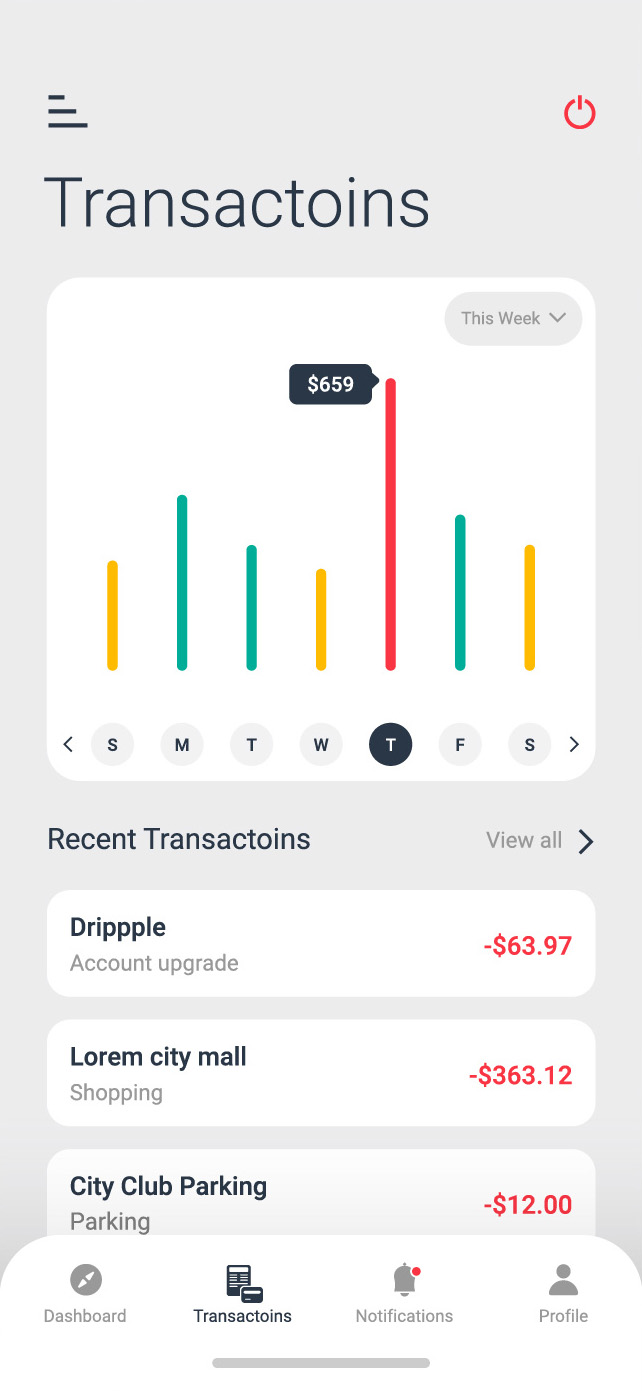
Task: Expand the This Week dropdown
Action: coord(513,319)
